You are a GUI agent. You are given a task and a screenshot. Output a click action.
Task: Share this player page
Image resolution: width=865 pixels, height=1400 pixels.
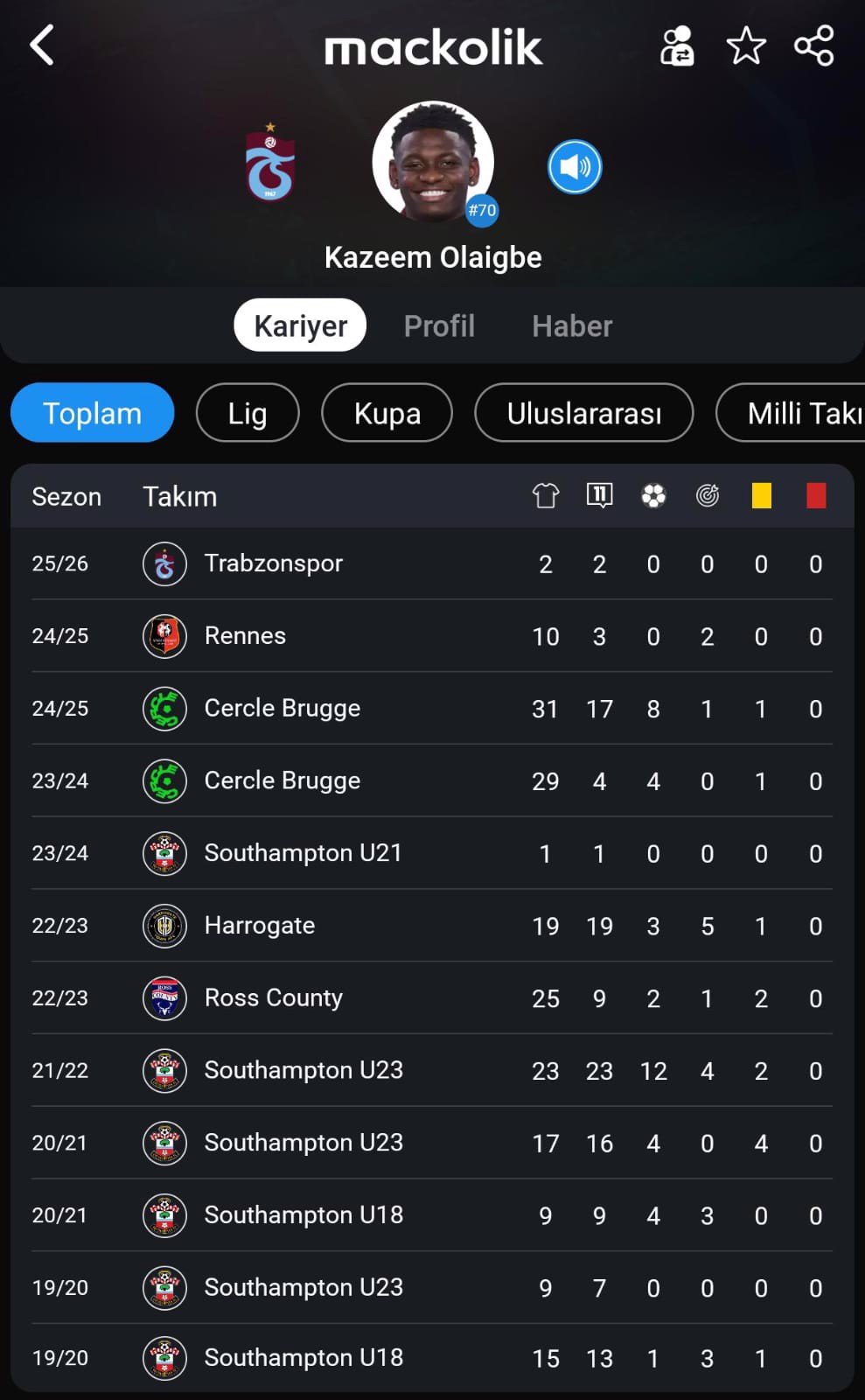814,45
